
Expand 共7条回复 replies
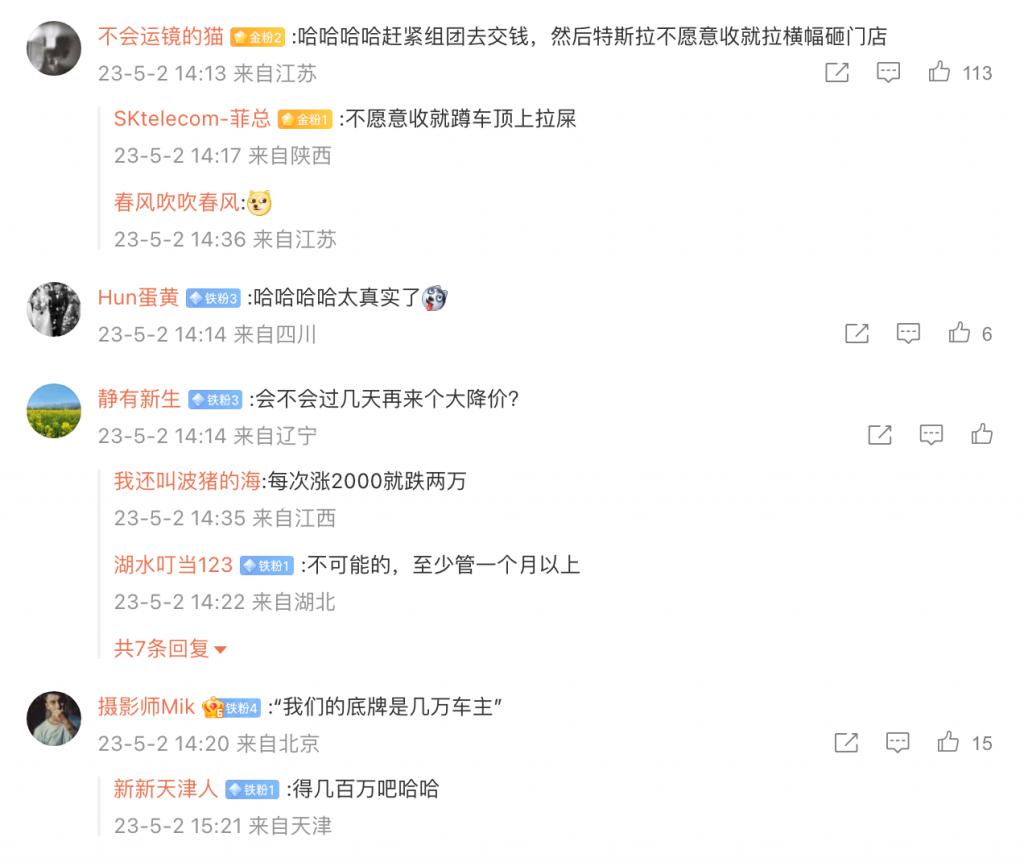pyautogui.click(x=171, y=649)
